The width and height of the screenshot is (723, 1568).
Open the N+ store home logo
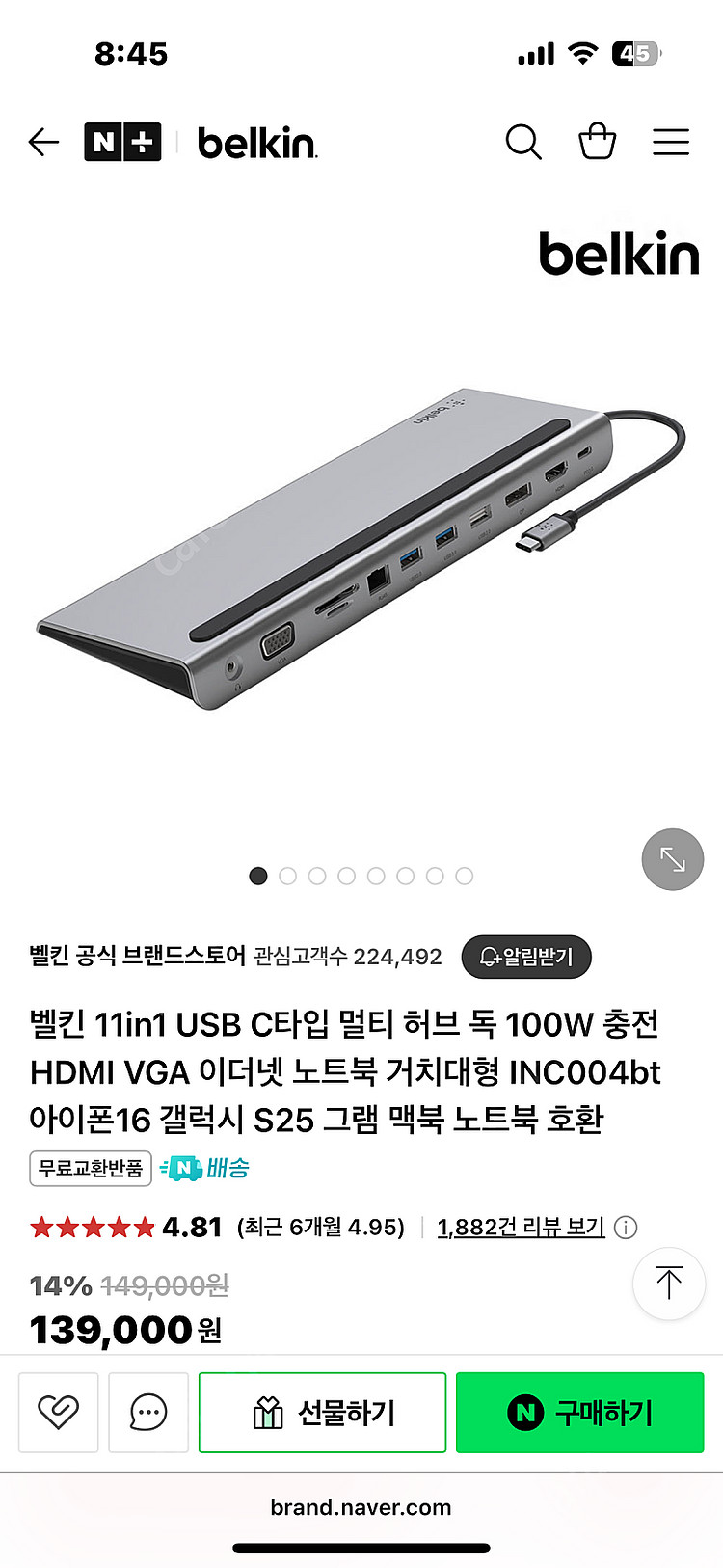pyautogui.click(x=122, y=143)
